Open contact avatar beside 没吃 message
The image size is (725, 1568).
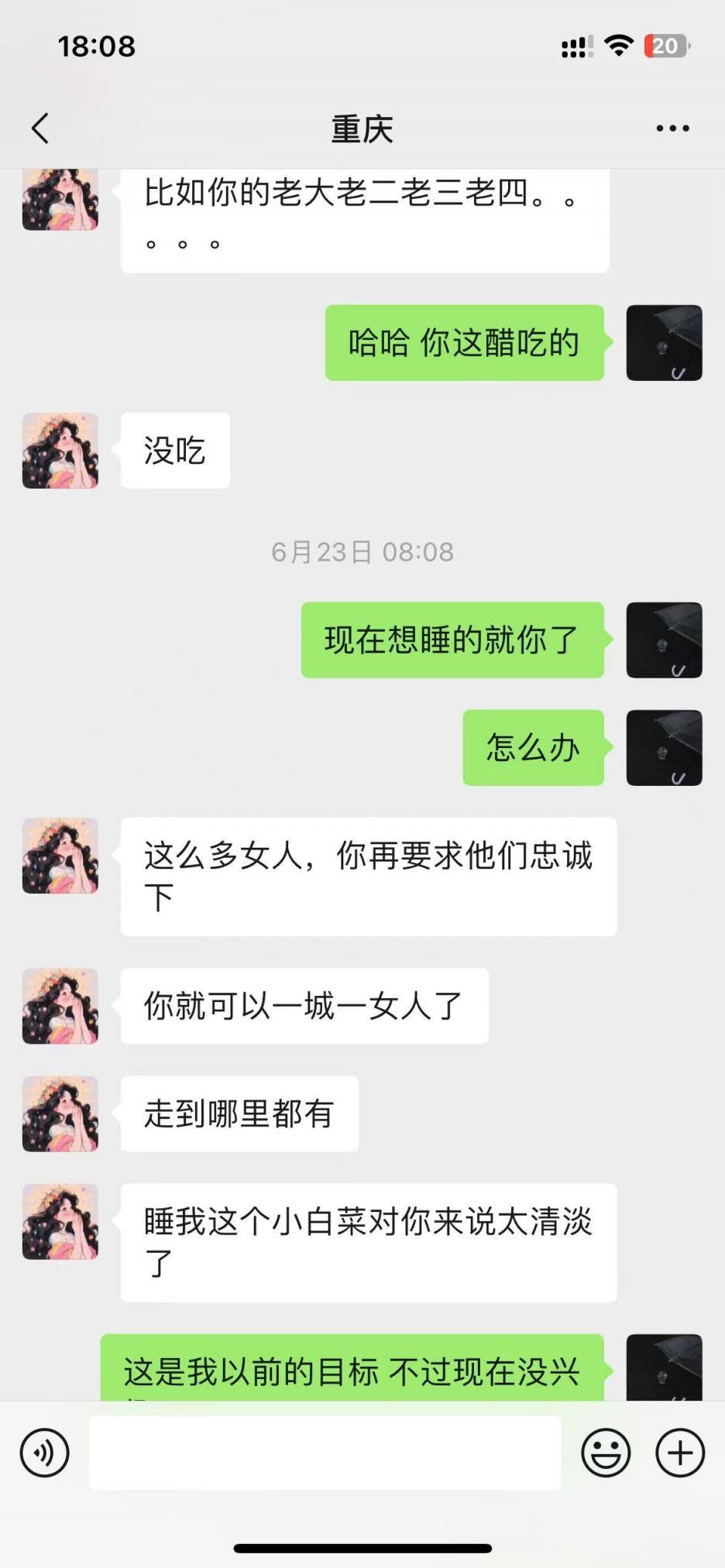click(60, 451)
